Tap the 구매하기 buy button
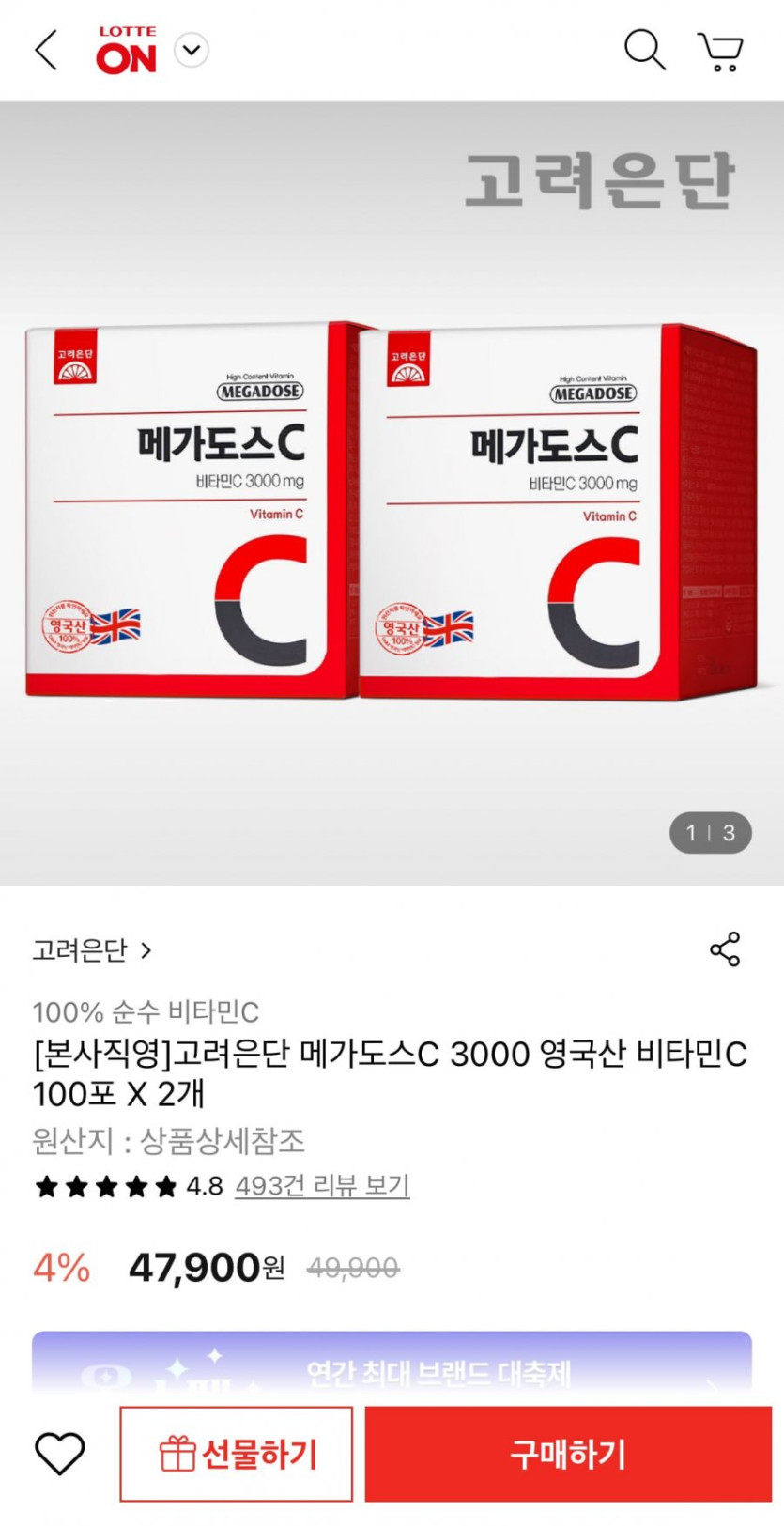Screen dimensions: 784x1526 567,1454
